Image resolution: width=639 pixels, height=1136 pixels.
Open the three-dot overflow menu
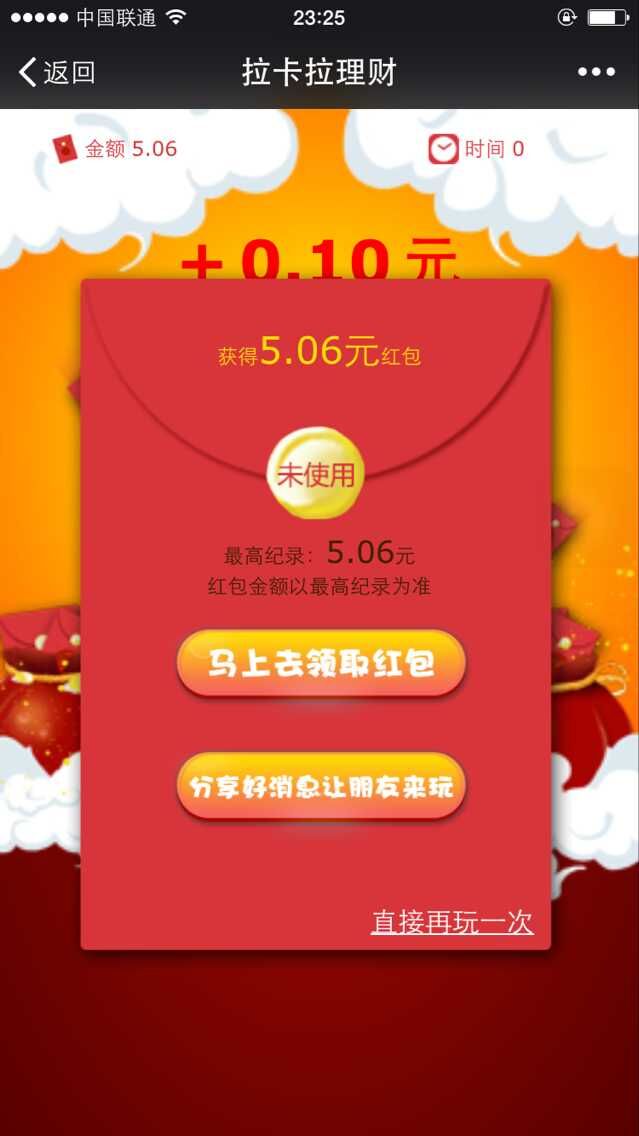[x=596, y=72]
